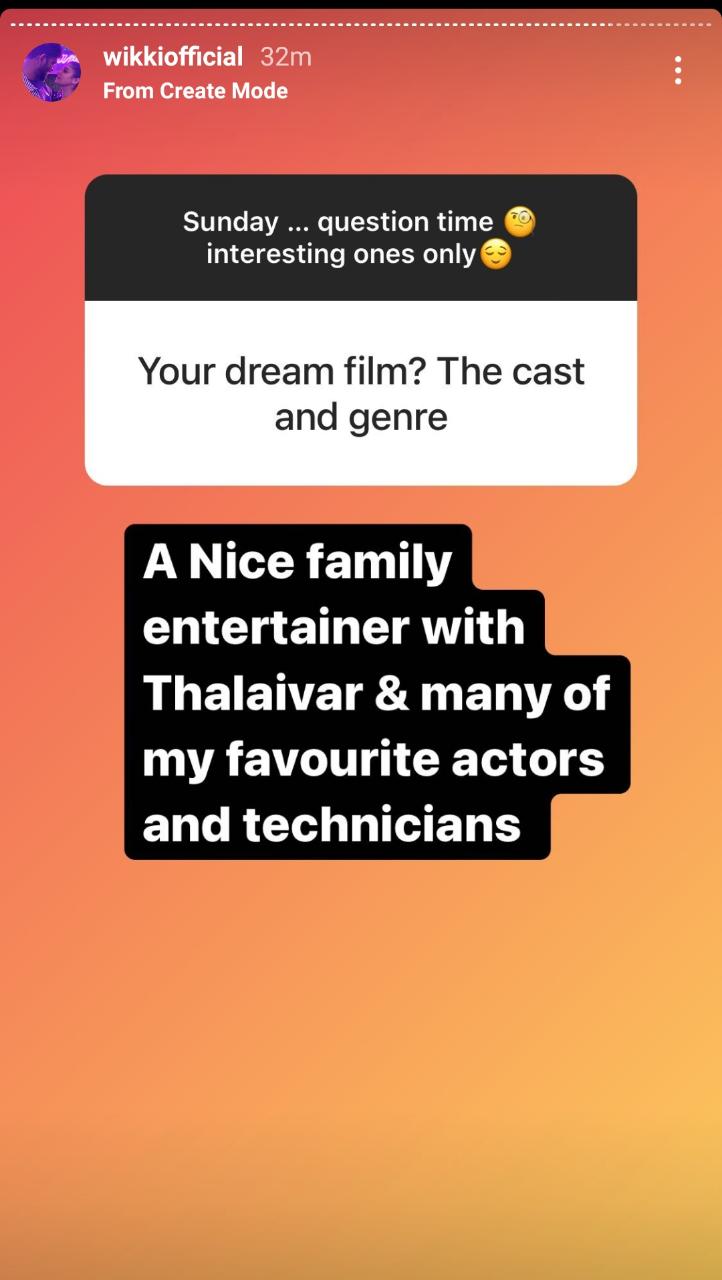This screenshot has height=1280, width=722.
Task: Open wikkiofficial's profile picture
Action: (x=52, y=72)
